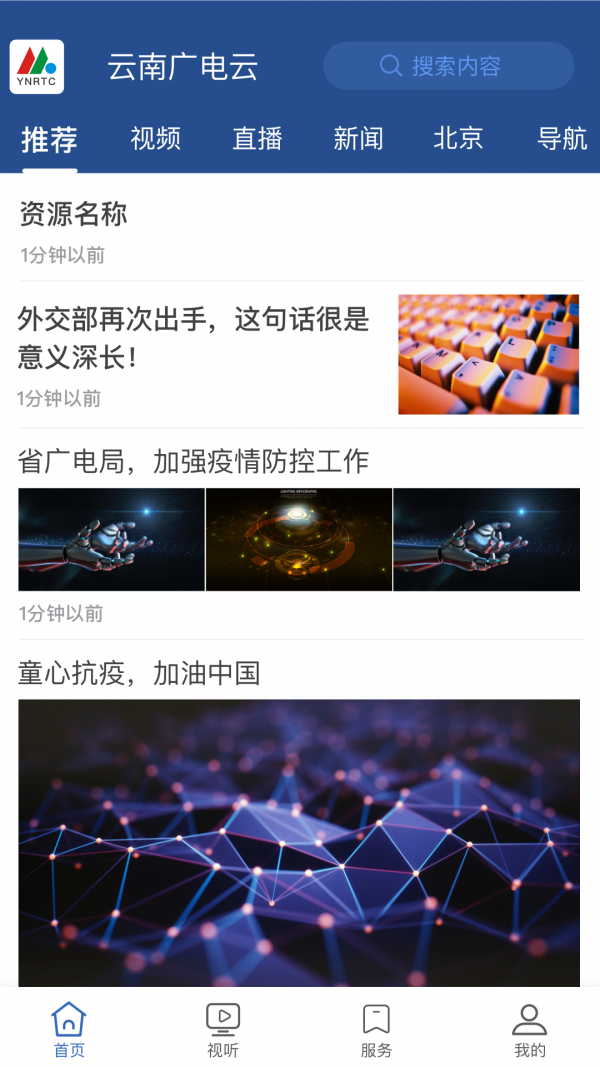Go to 首页 in bottom navigation

69,1030
